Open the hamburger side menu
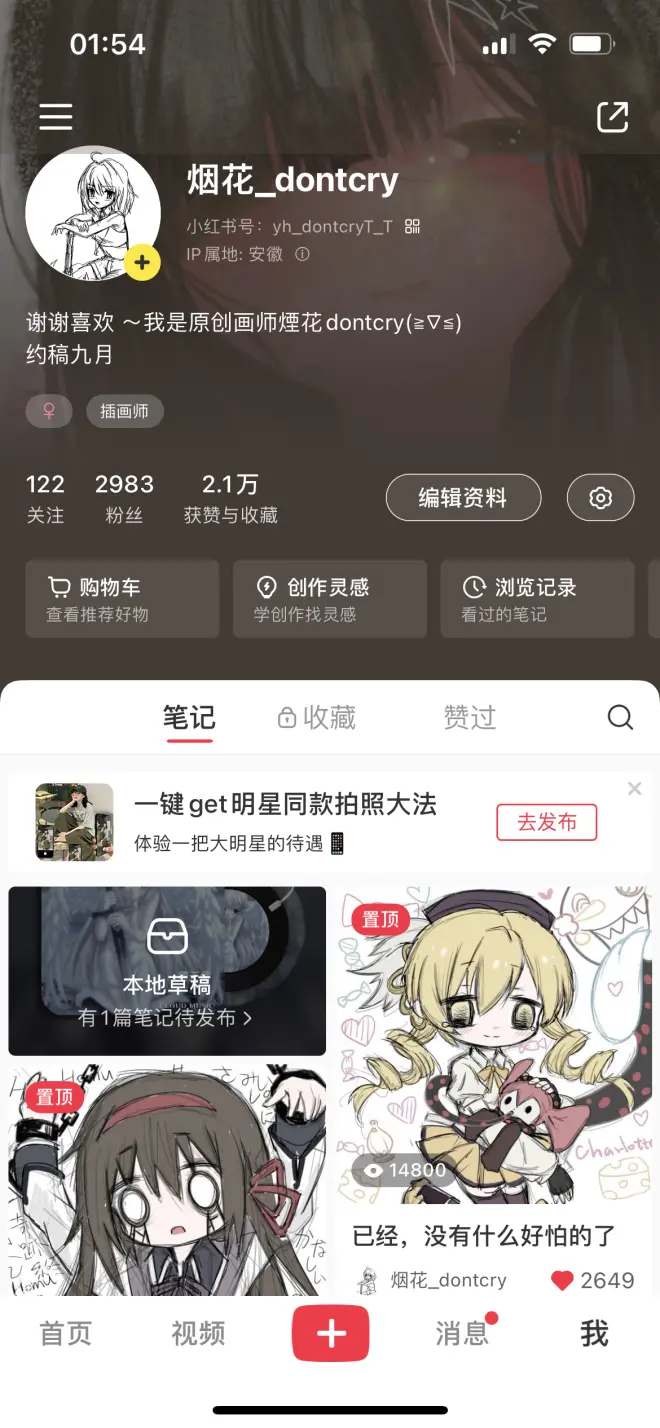Viewport: 660px width, 1428px height. pyautogui.click(x=56, y=117)
